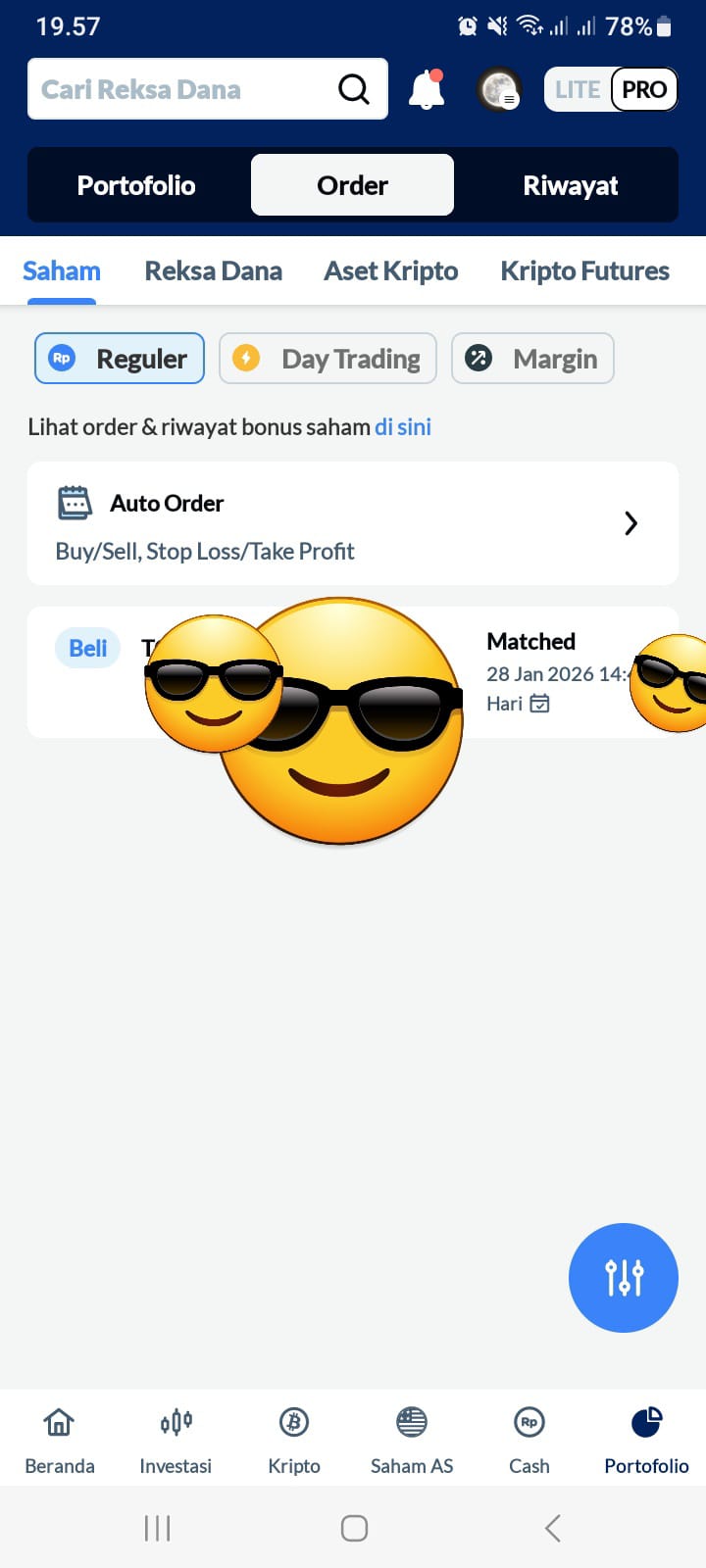The width and height of the screenshot is (706, 1568).
Task: Follow the "di sini" bonus saham link
Action: [x=403, y=427]
